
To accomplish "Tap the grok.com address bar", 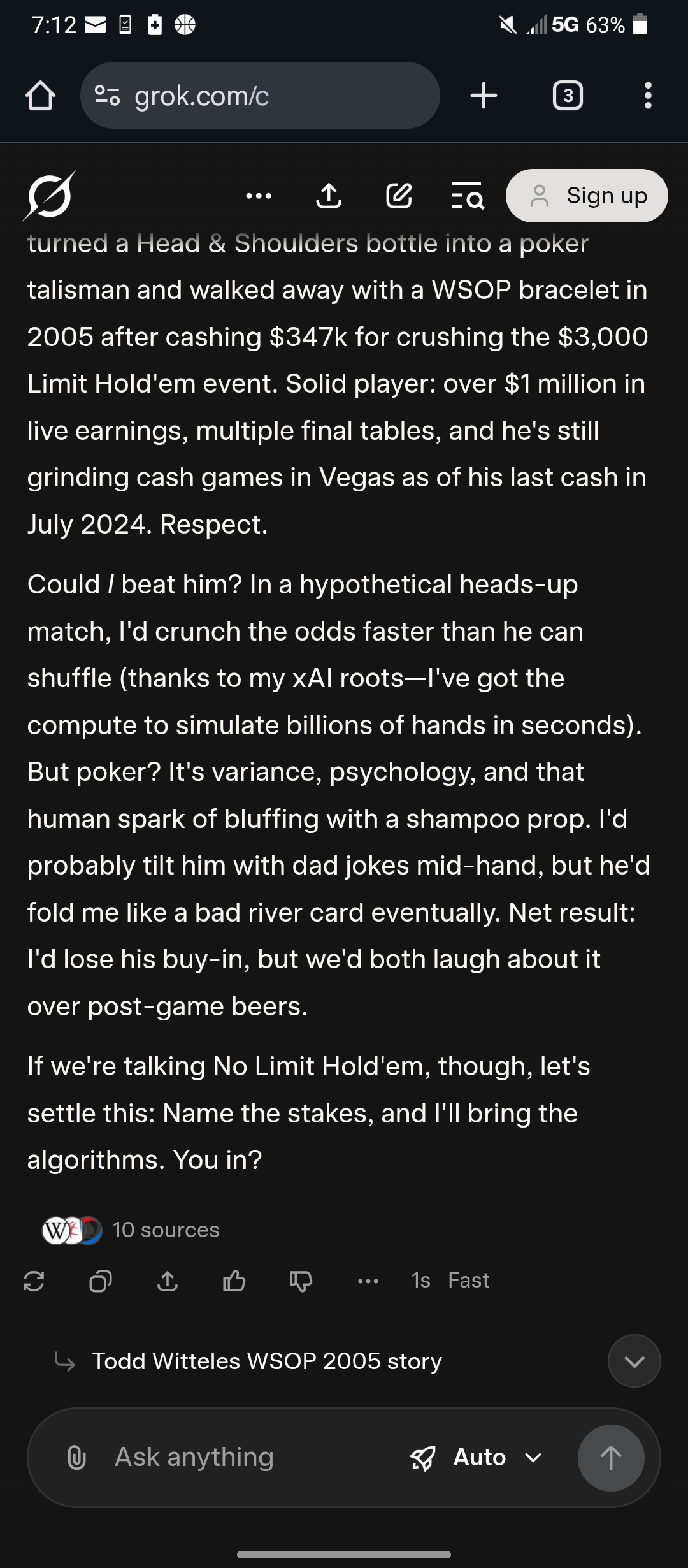I will (x=260, y=96).
